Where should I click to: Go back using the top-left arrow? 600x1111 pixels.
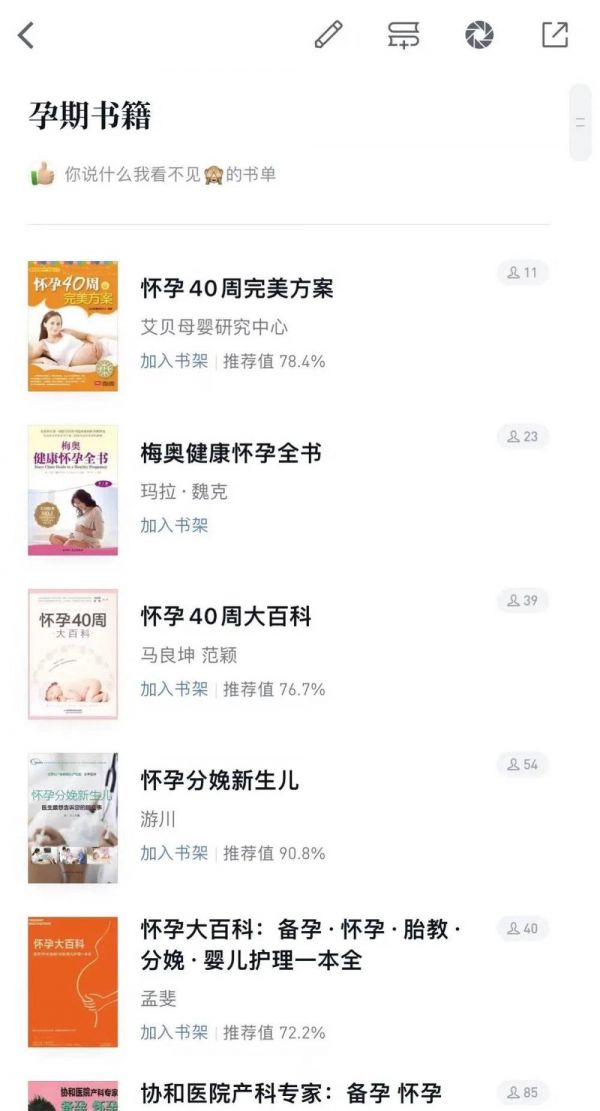coord(27,35)
